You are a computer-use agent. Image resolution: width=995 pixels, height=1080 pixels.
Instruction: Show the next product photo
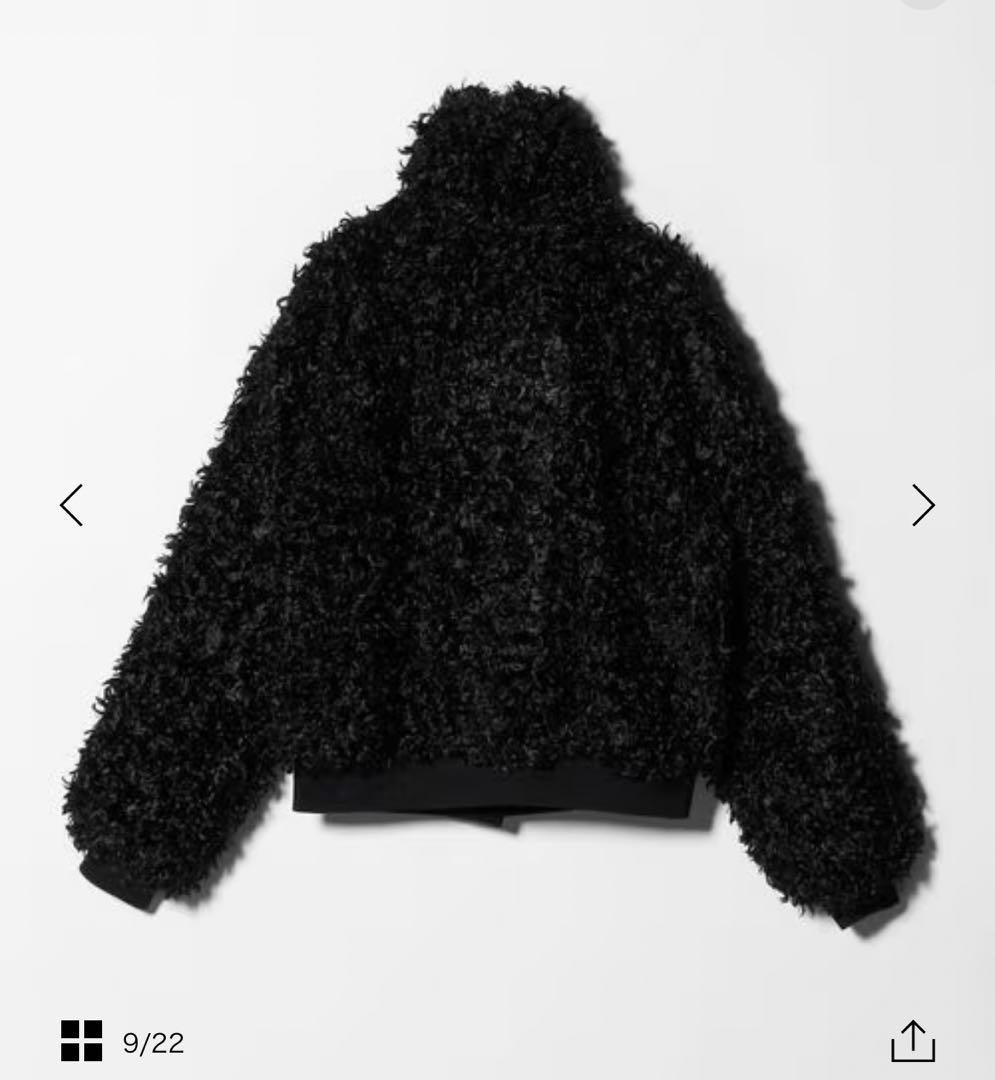[922, 505]
